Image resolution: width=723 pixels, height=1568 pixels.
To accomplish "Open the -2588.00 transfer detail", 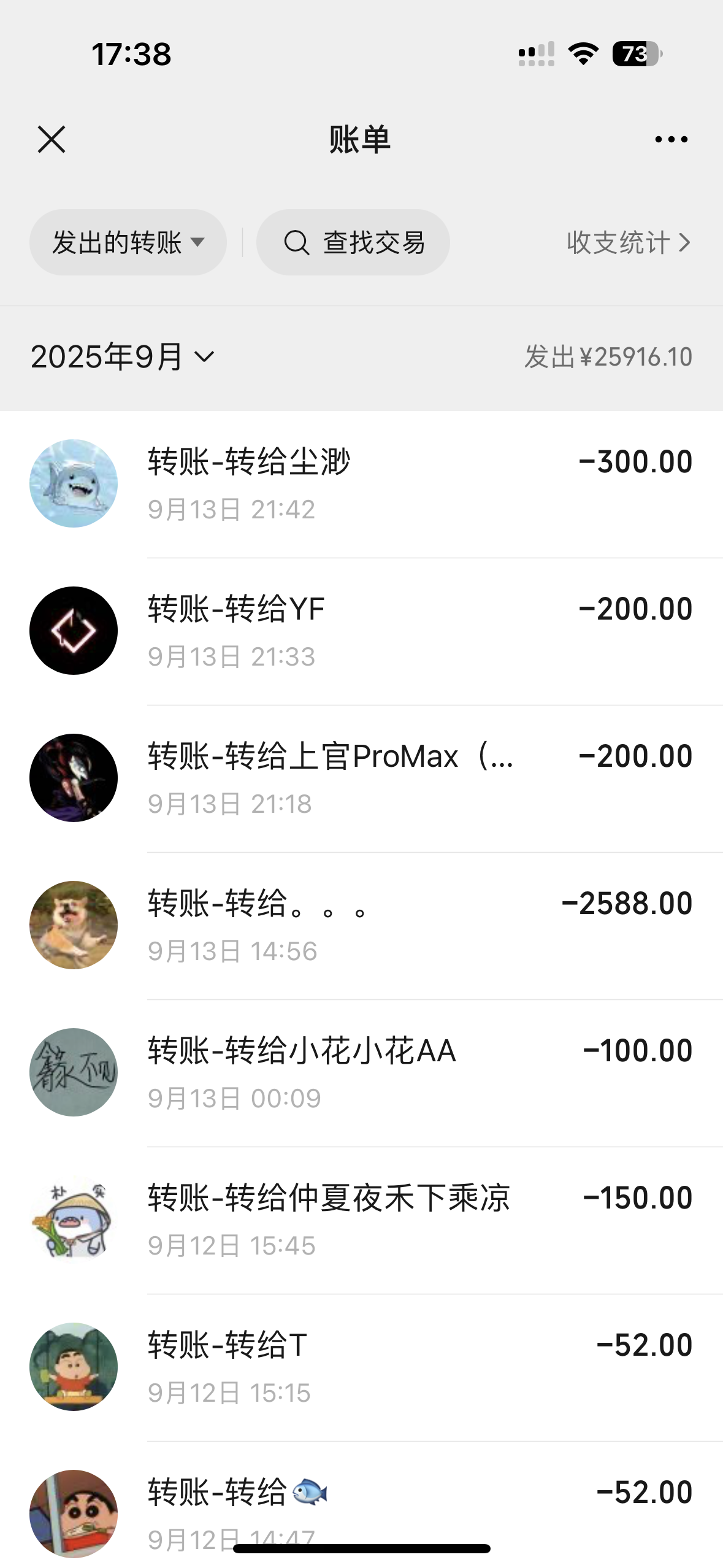I will (x=368, y=924).
